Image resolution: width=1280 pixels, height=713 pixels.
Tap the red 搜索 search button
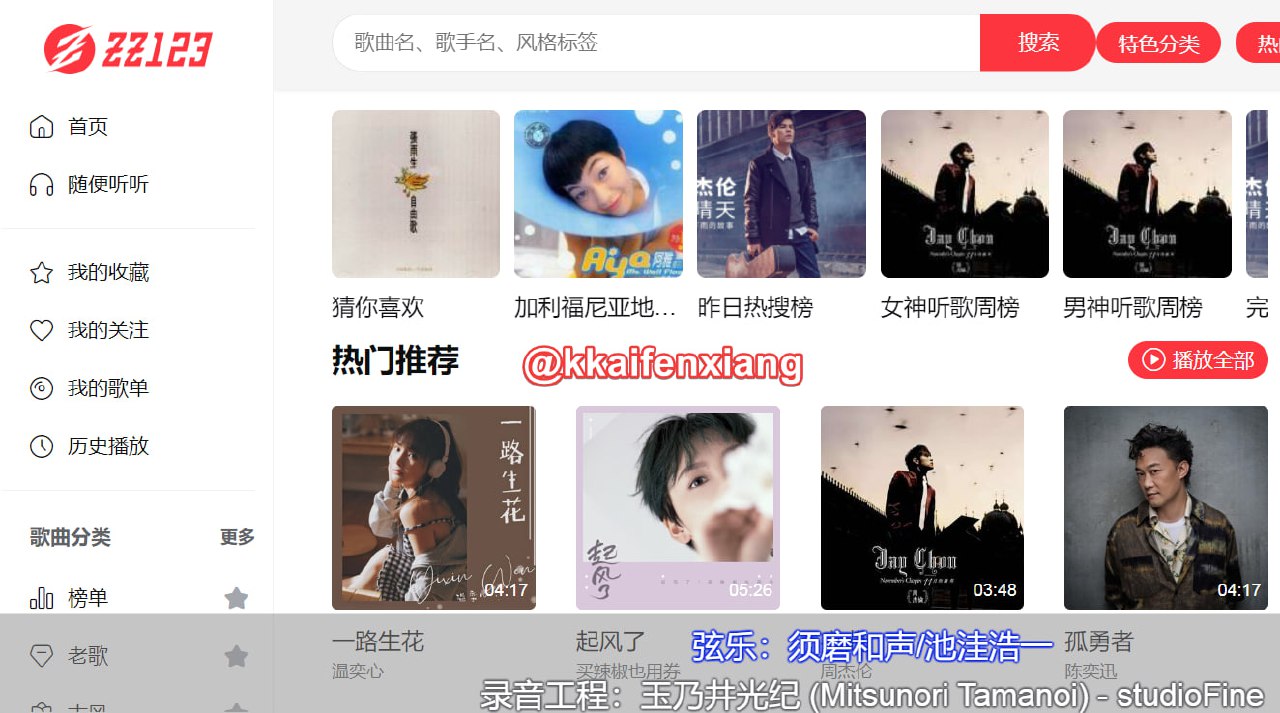click(1037, 42)
